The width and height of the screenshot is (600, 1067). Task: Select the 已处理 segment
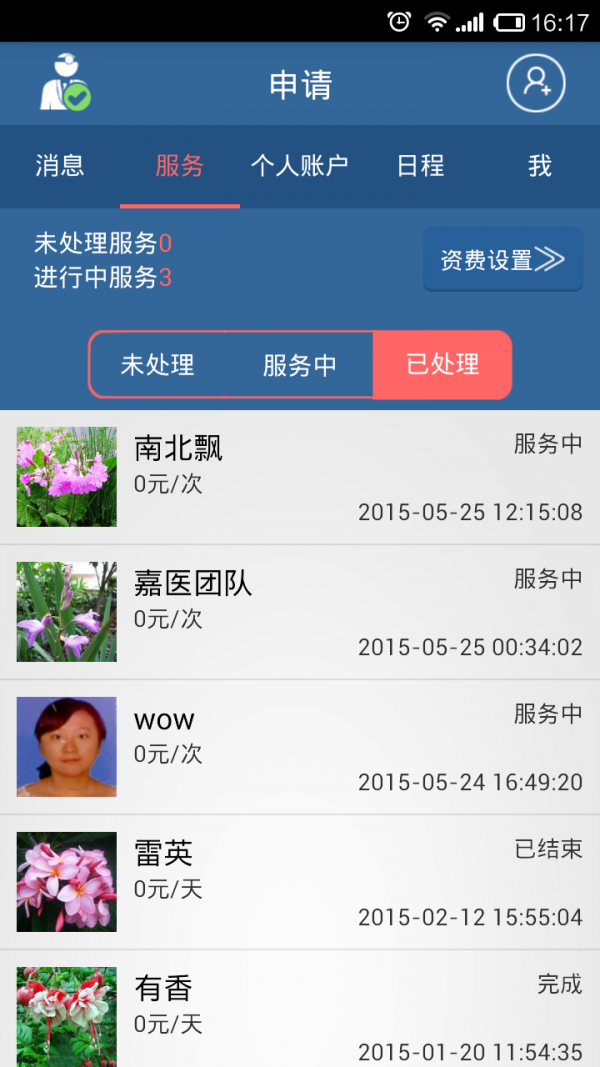tap(442, 365)
